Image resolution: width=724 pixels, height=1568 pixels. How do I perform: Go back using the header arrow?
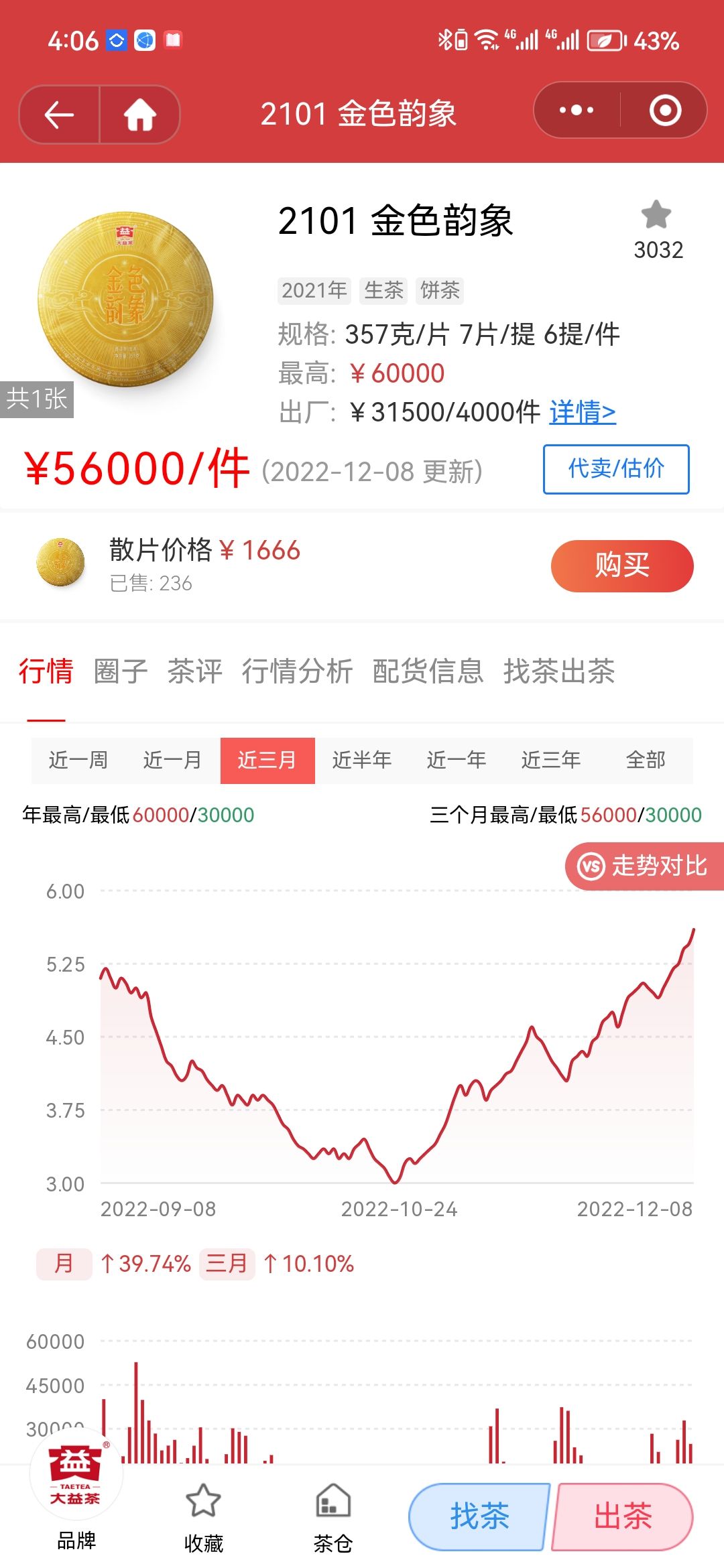tap(59, 115)
